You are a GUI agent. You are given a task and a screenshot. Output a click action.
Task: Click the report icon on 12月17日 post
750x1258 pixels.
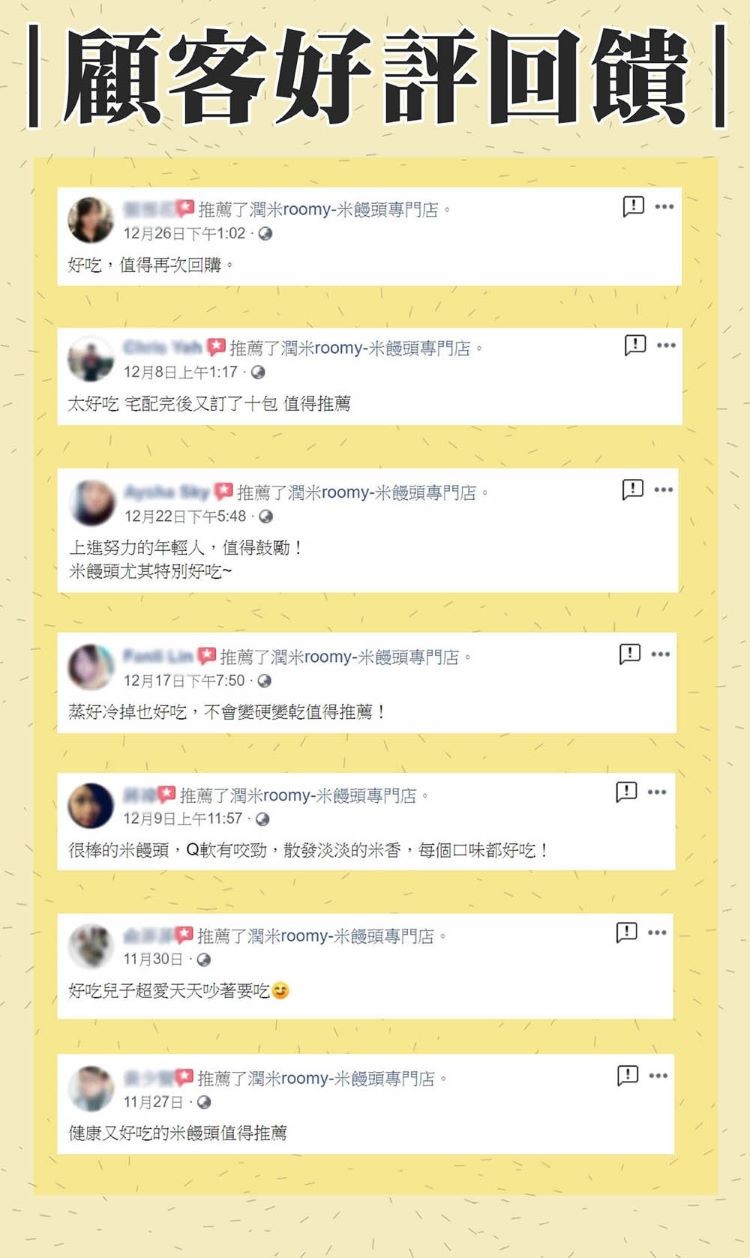point(628,652)
